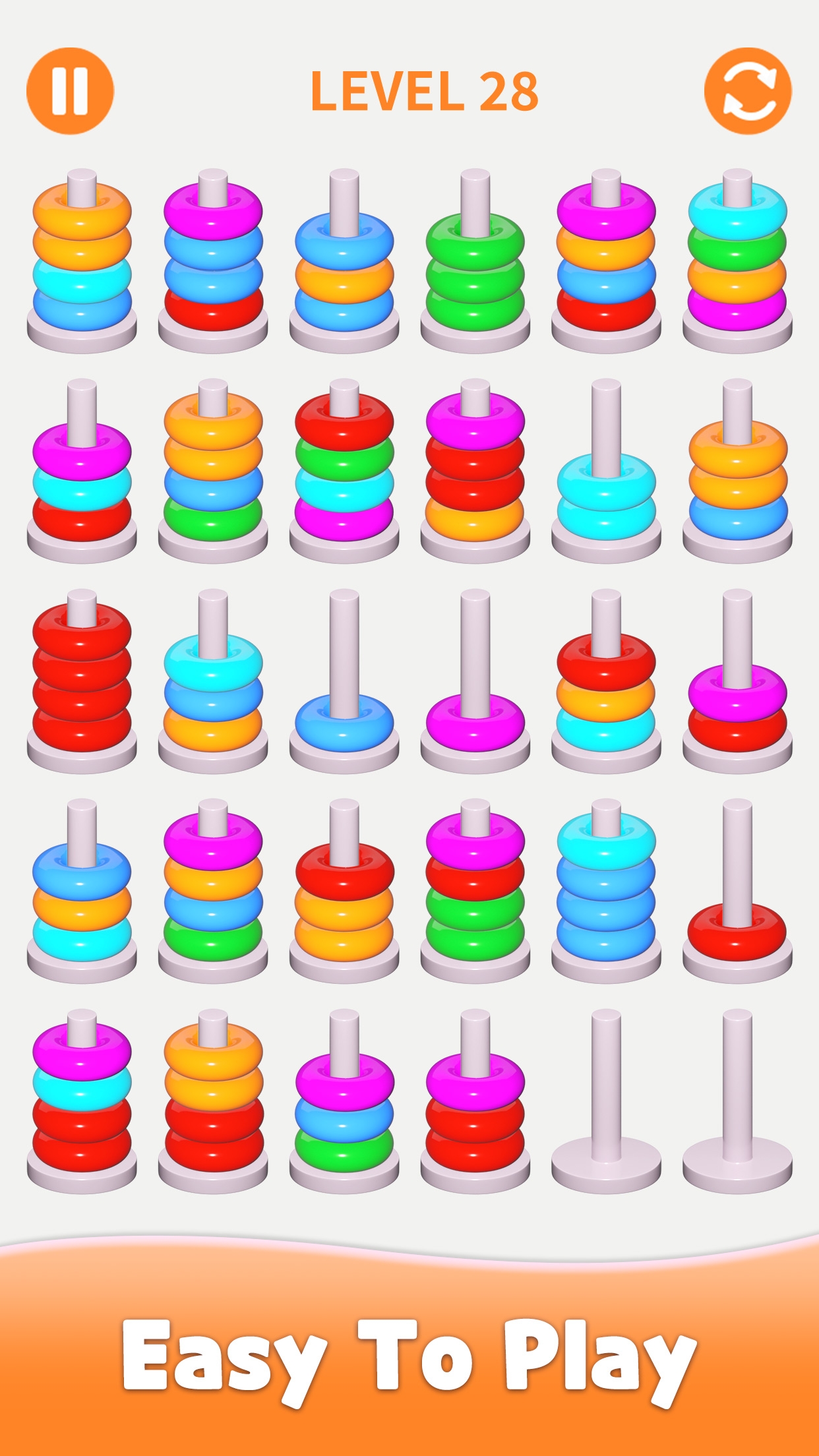Image resolution: width=819 pixels, height=1456 pixels.
Task: Click the Easy To Play banner text
Action: (x=409, y=1358)
